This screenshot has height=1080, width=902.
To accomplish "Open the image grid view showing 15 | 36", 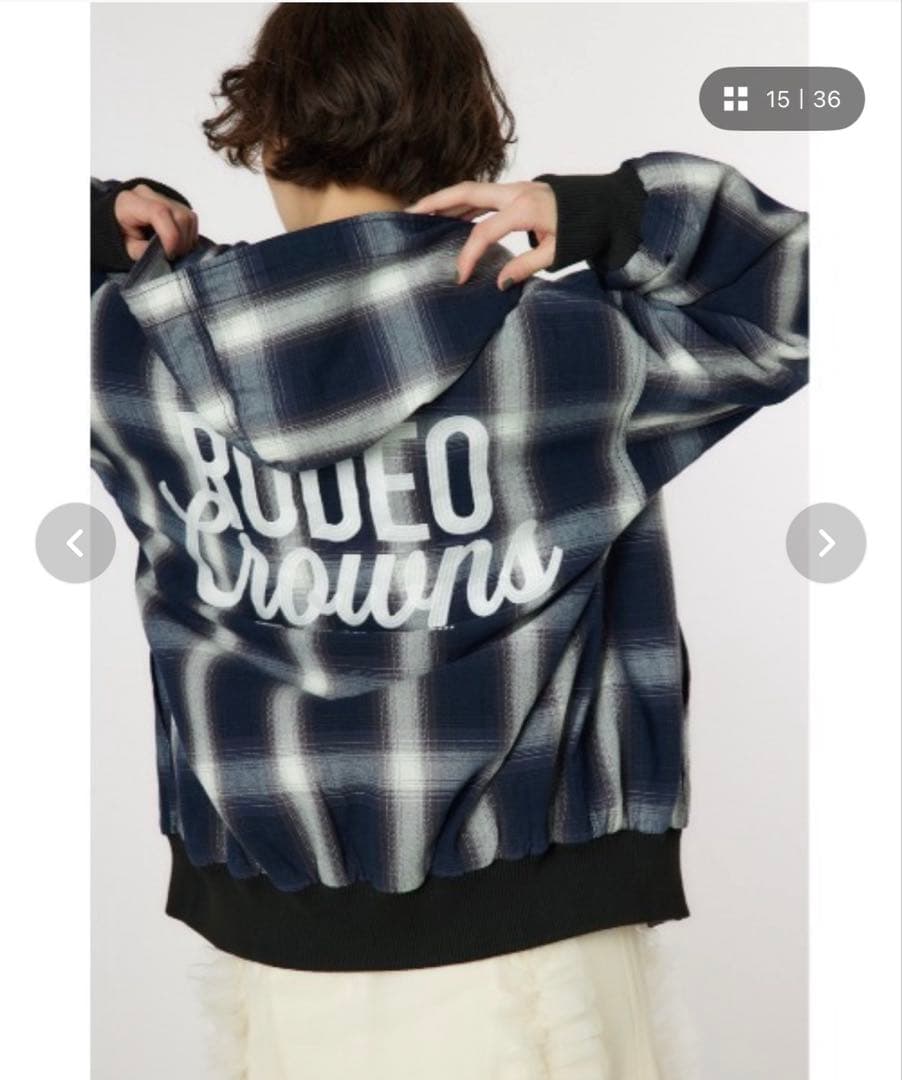I will 781,99.
